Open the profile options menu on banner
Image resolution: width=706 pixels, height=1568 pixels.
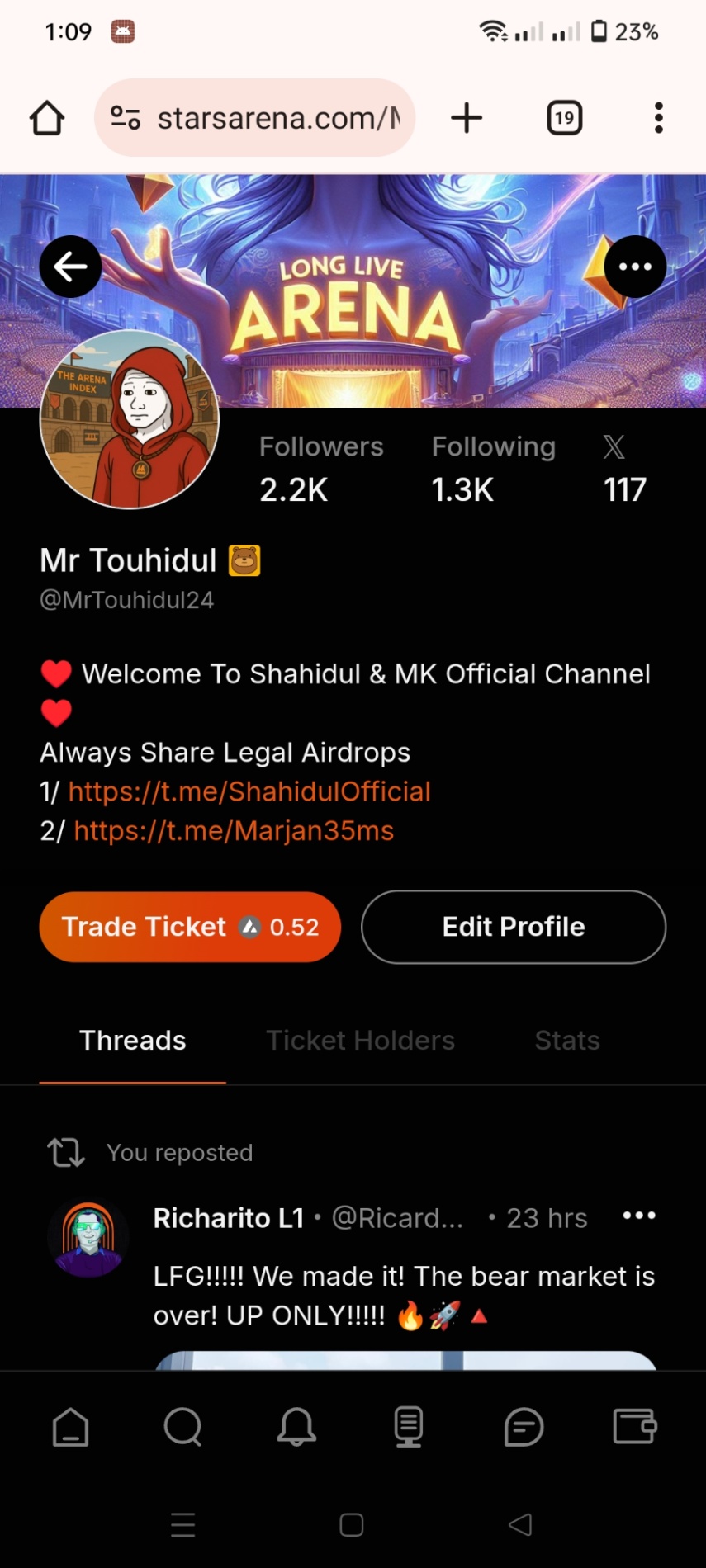tap(635, 267)
